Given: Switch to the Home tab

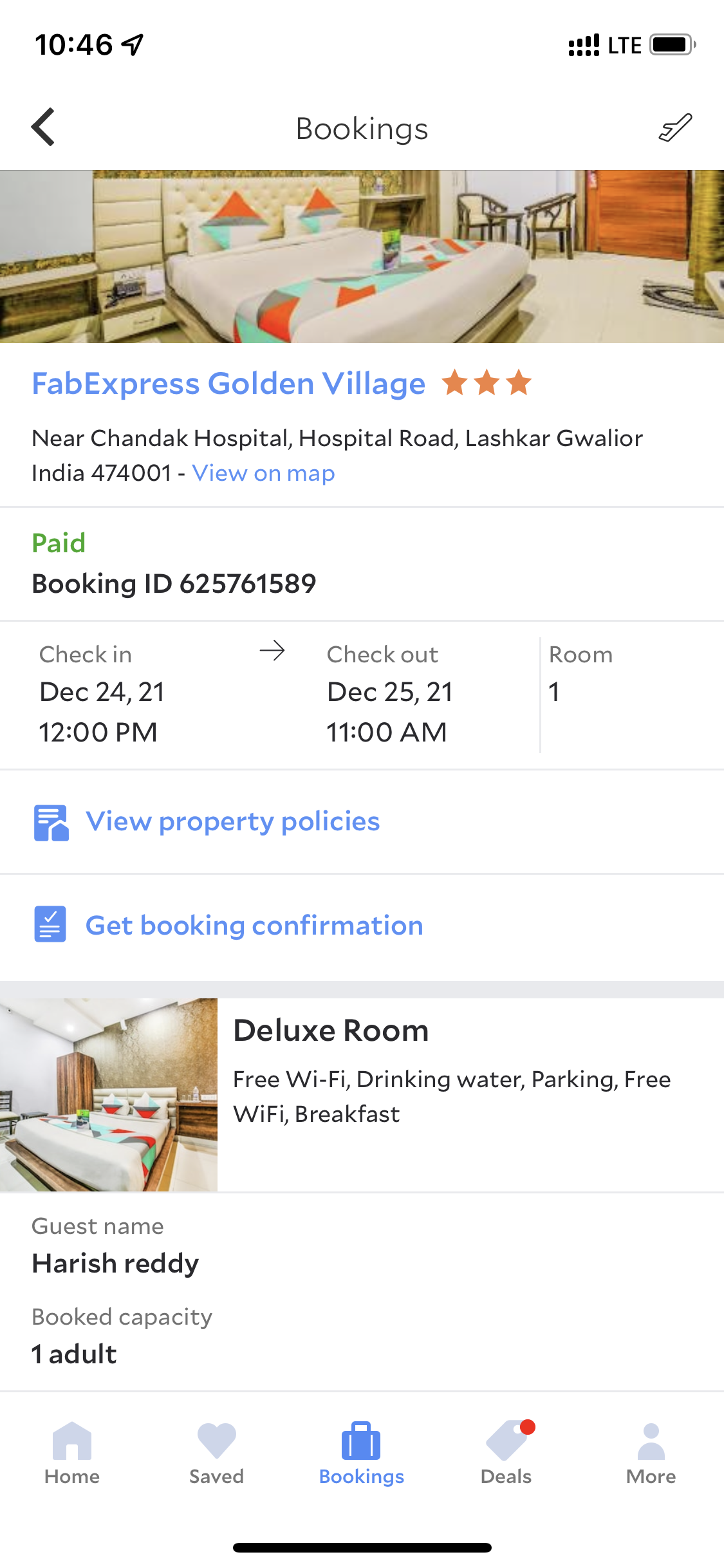Looking at the screenshot, I should point(72,1453).
